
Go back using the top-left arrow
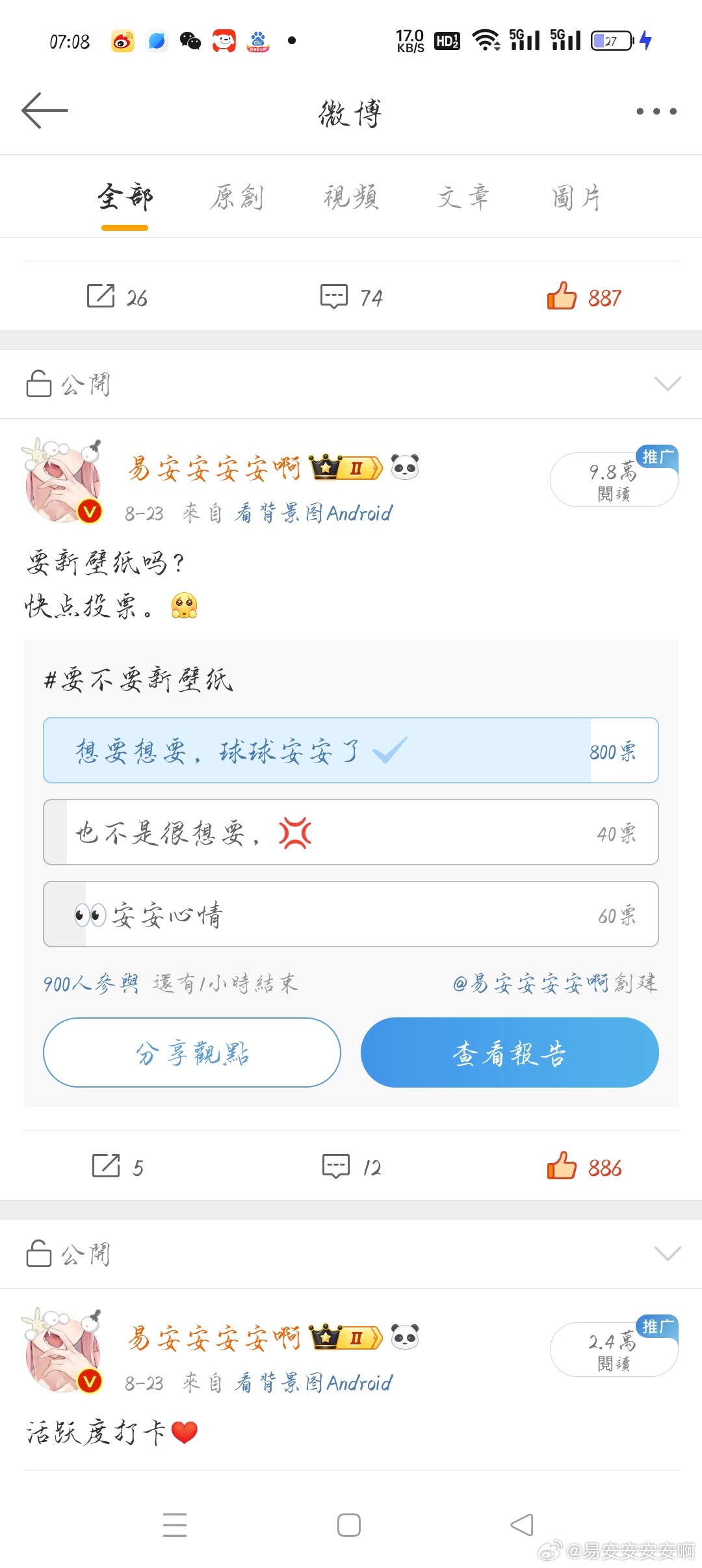pos(45,111)
